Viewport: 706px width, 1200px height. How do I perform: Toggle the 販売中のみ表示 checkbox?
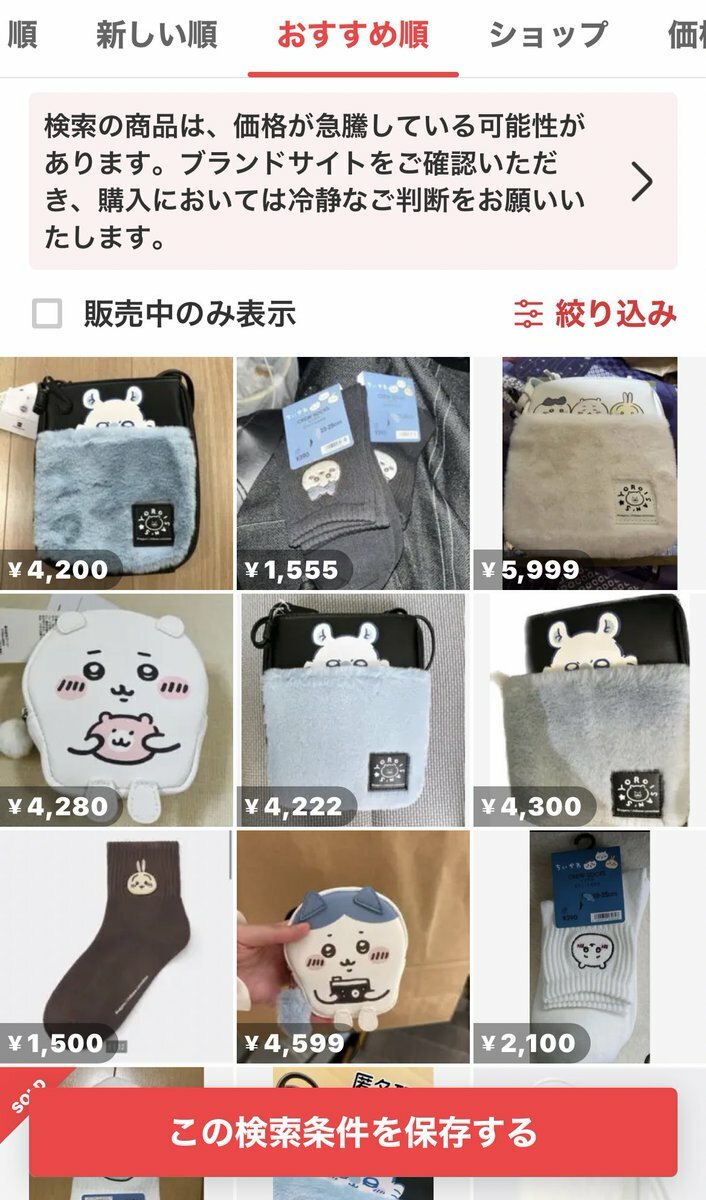point(47,314)
